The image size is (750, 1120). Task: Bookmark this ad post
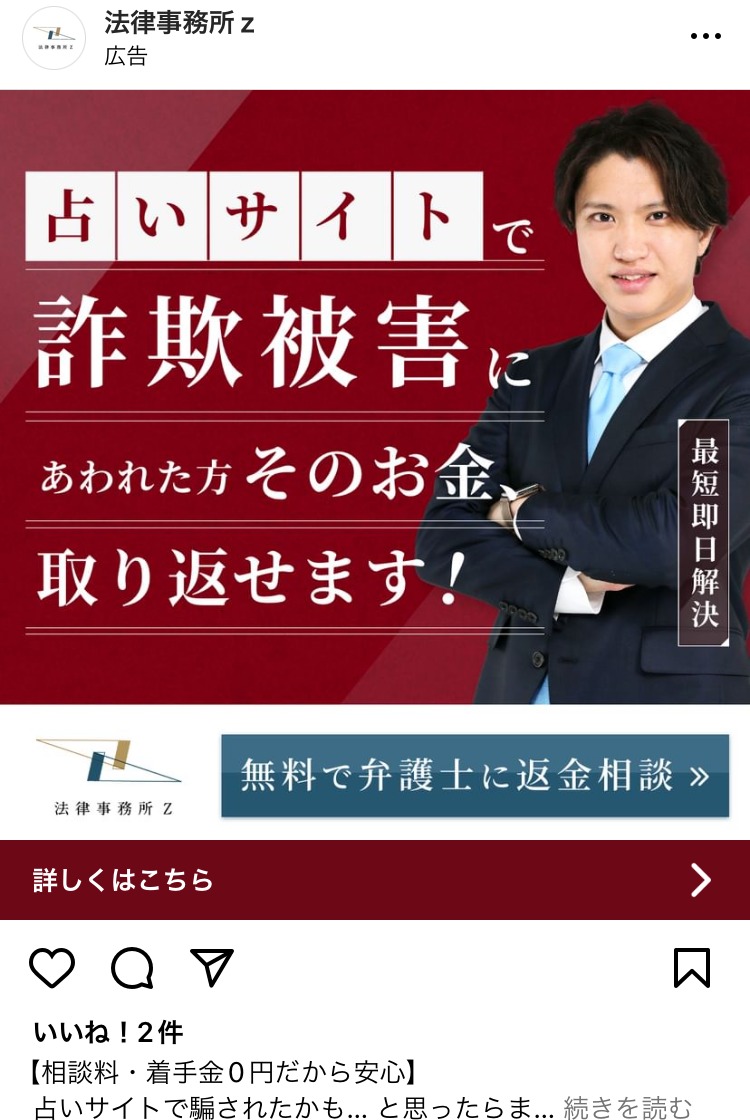tap(692, 968)
